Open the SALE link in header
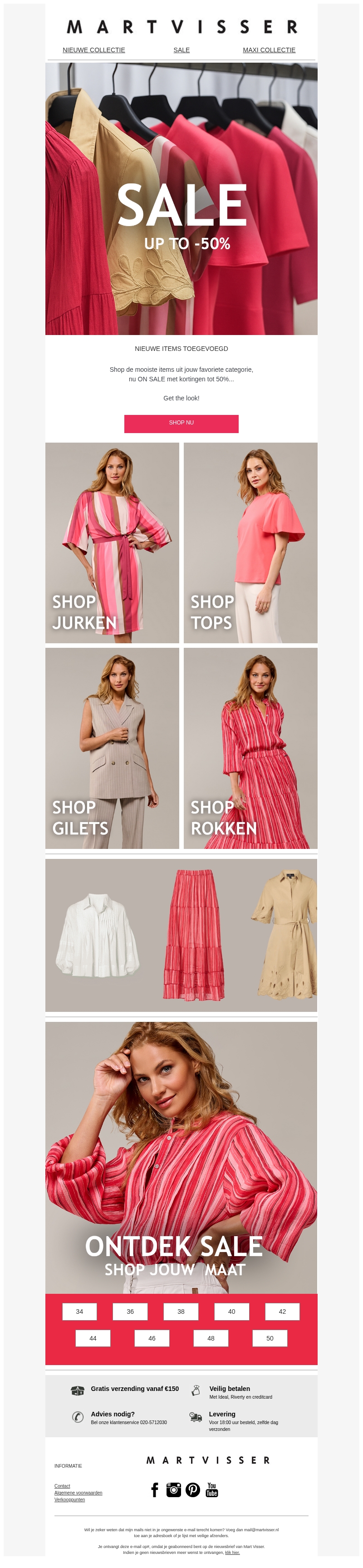The width and height of the screenshot is (363, 1568). coord(181,50)
